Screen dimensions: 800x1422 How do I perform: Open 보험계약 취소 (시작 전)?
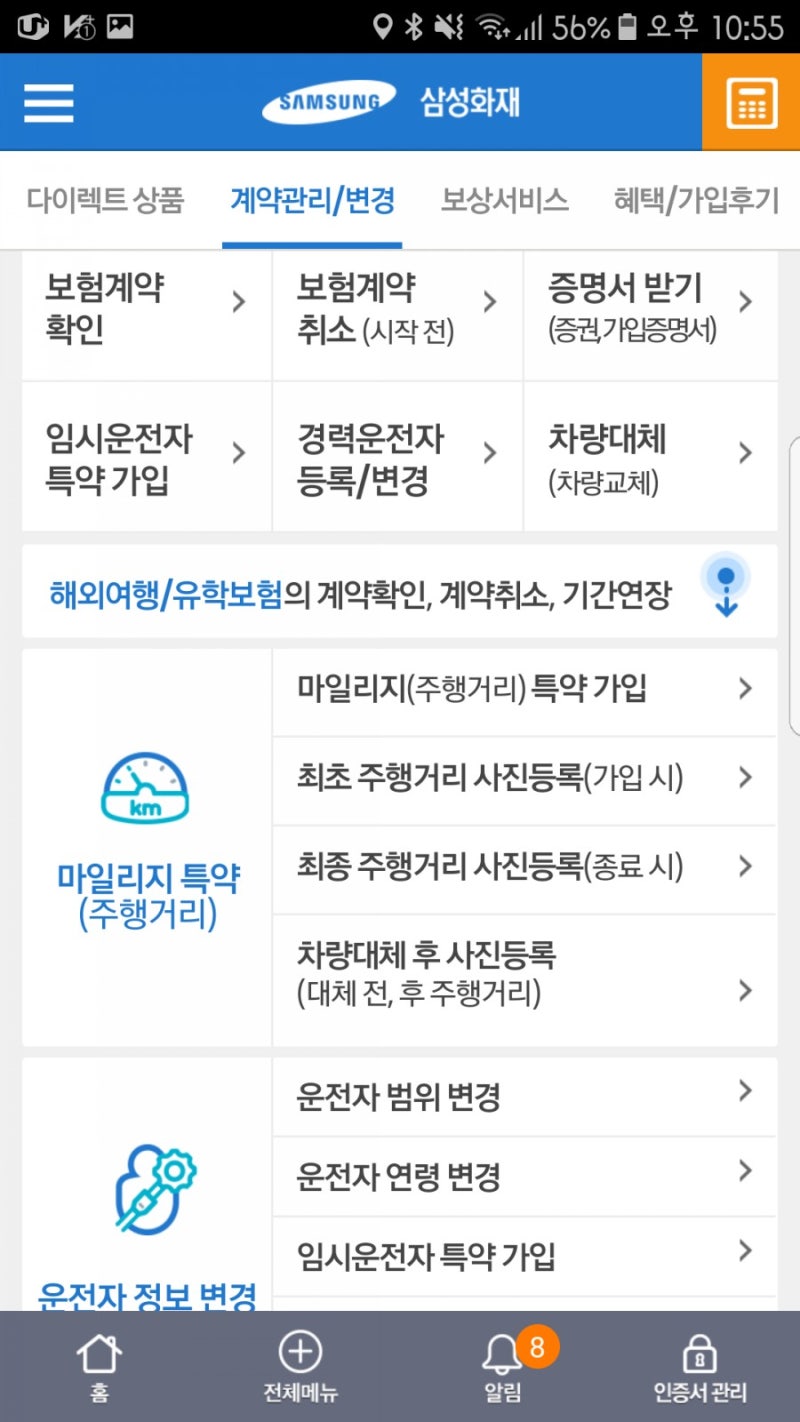coord(398,315)
